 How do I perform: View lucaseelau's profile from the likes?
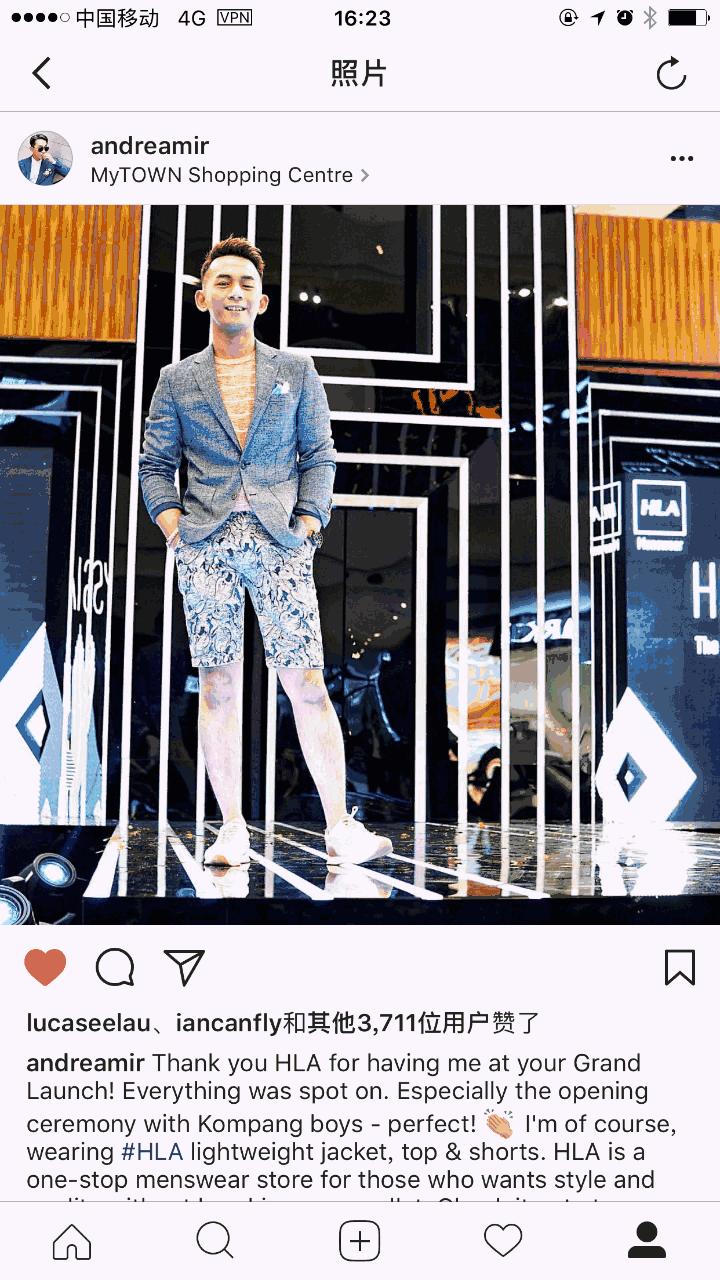coord(88,1023)
